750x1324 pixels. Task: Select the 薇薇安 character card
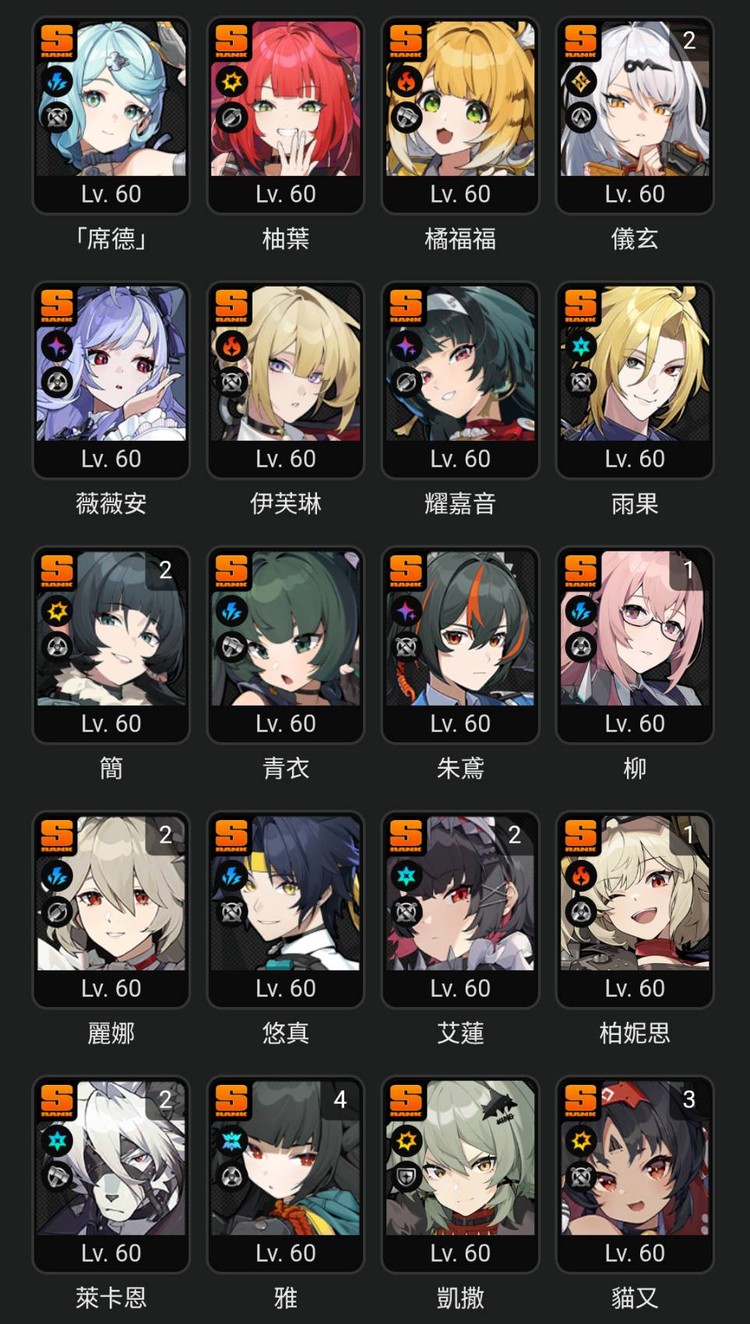111,380
